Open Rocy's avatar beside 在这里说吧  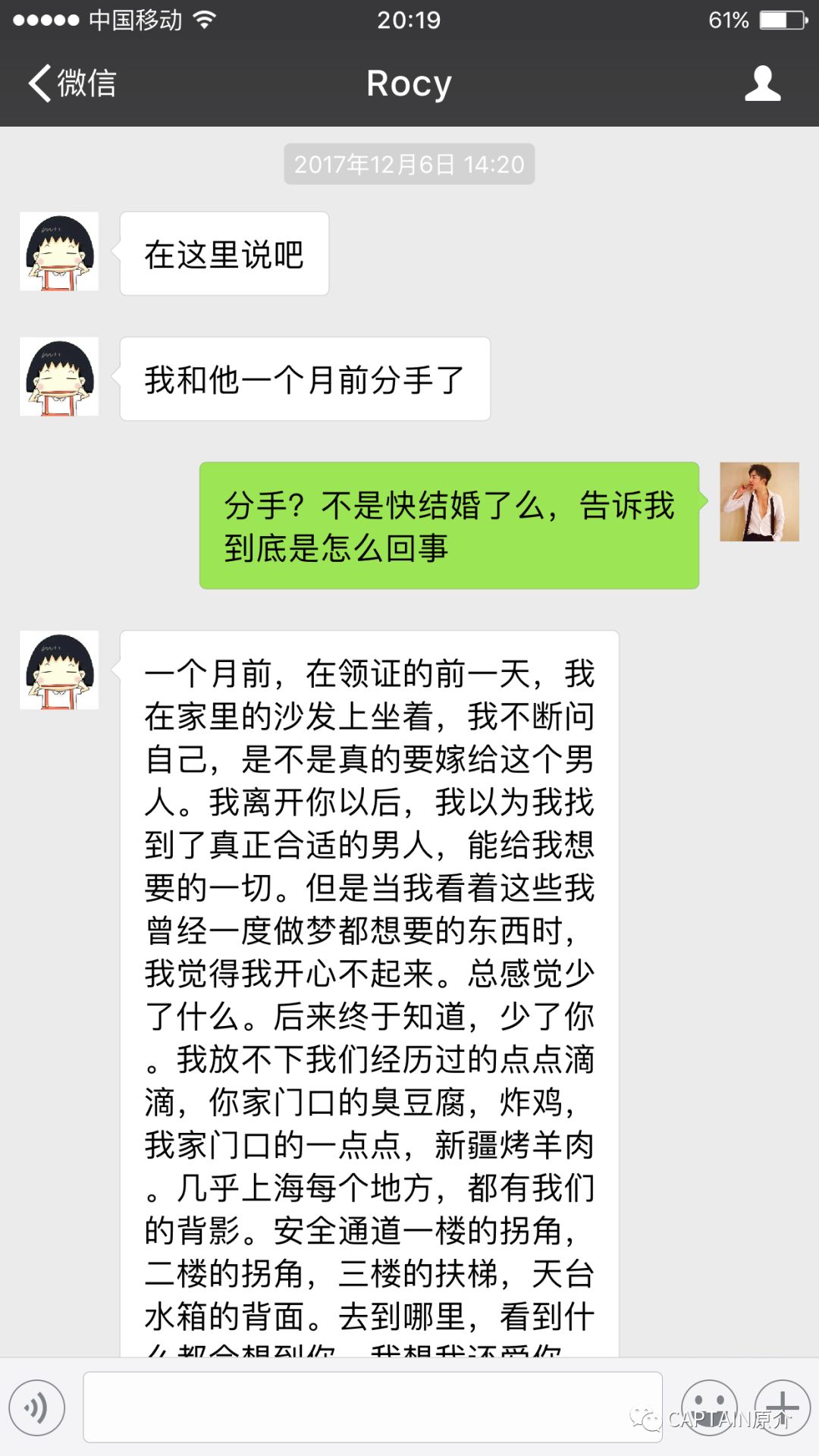click(x=59, y=252)
